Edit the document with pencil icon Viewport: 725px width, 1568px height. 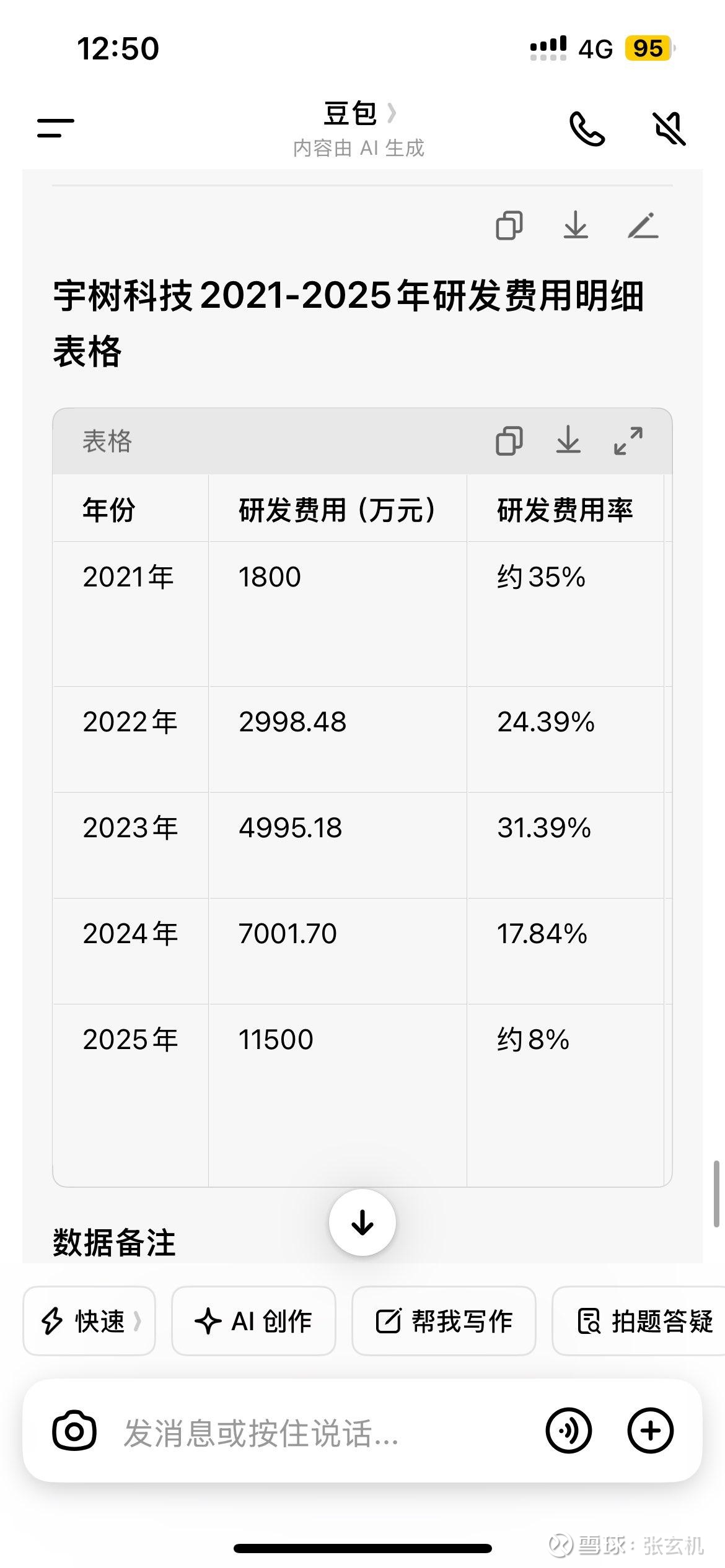click(x=643, y=225)
